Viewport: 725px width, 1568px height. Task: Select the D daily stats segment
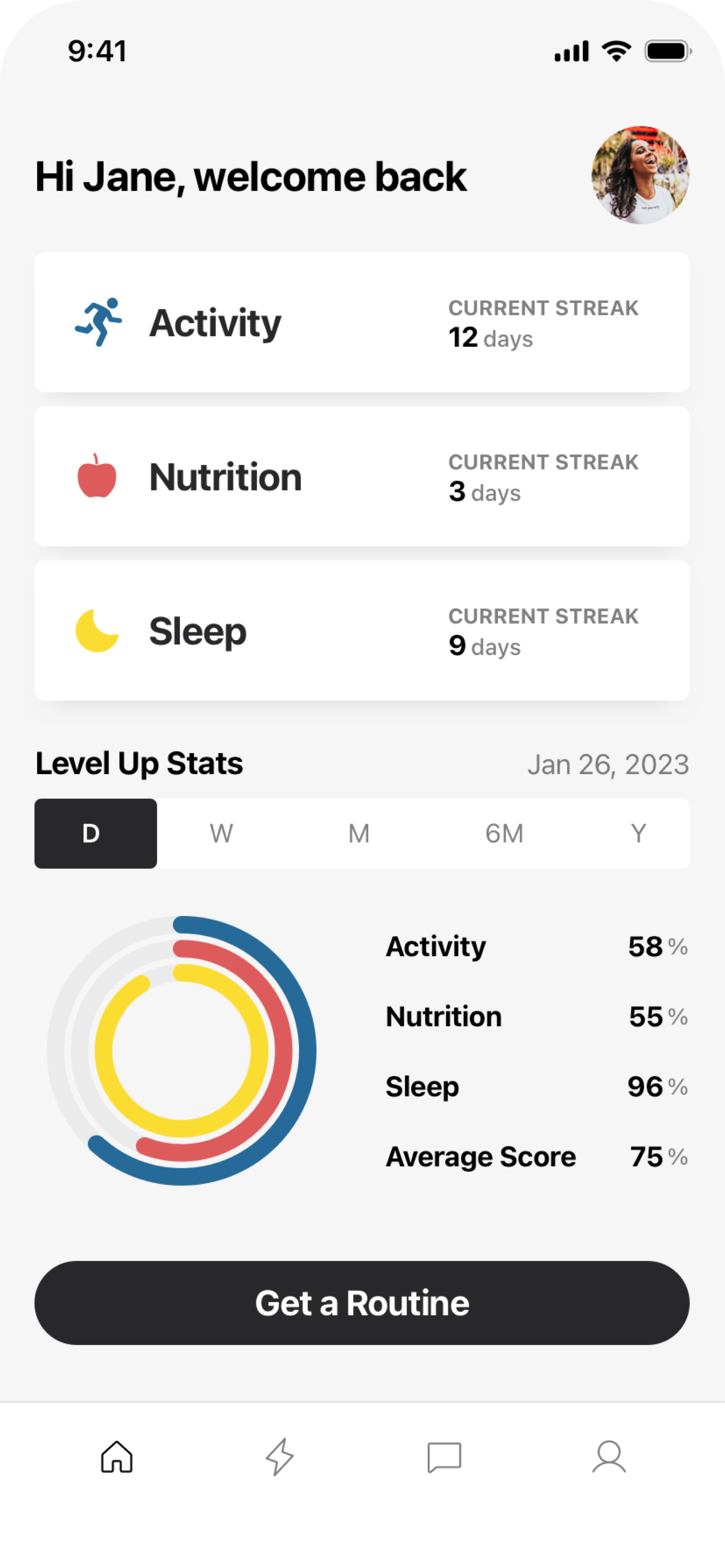(x=96, y=833)
